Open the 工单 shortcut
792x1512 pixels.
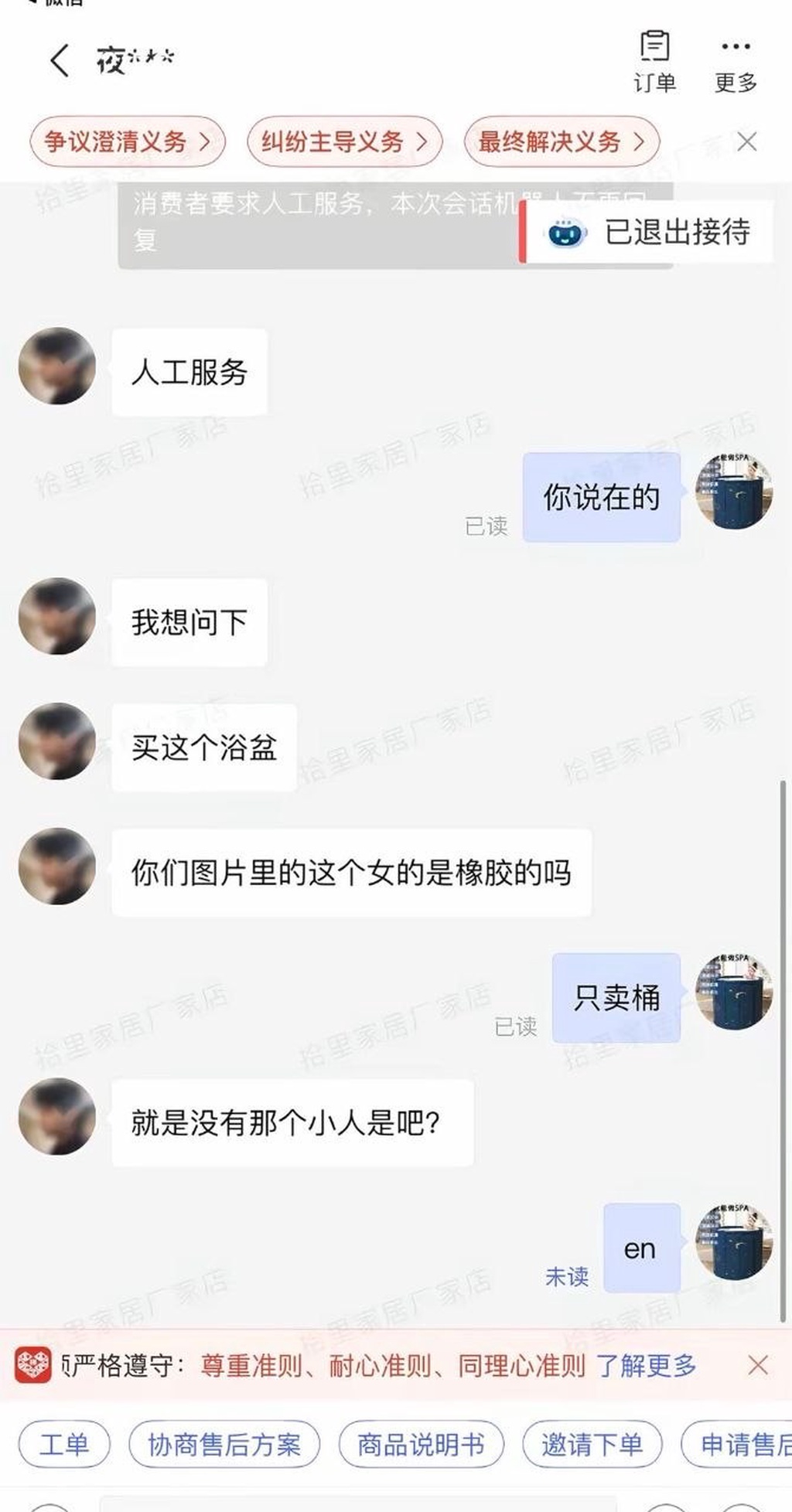64,1444
